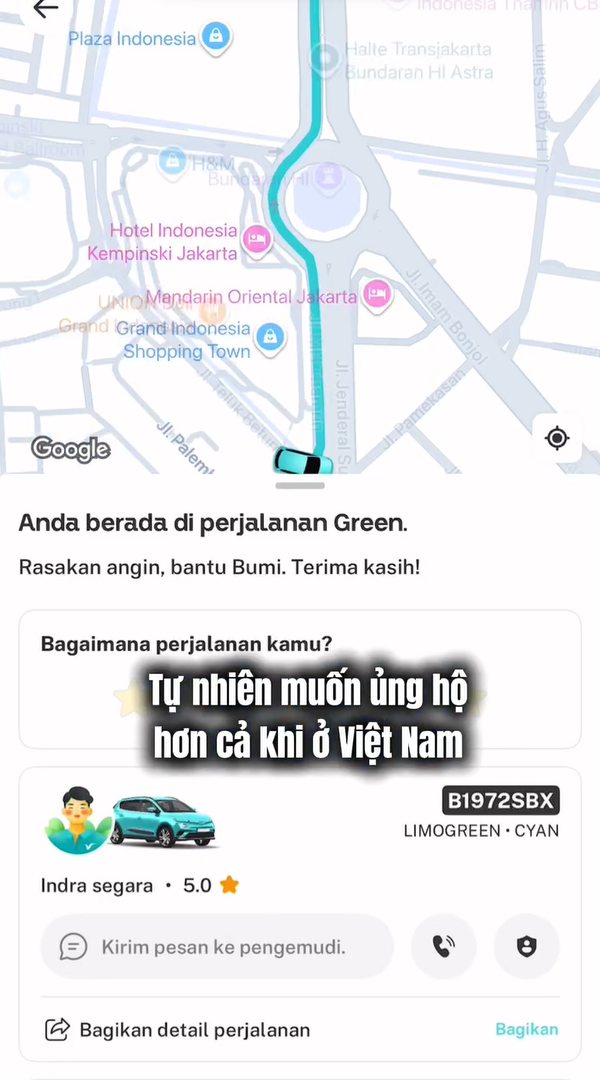Image resolution: width=600 pixels, height=1080 pixels.
Task: Recenter map on my location
Action: point(557,438)
